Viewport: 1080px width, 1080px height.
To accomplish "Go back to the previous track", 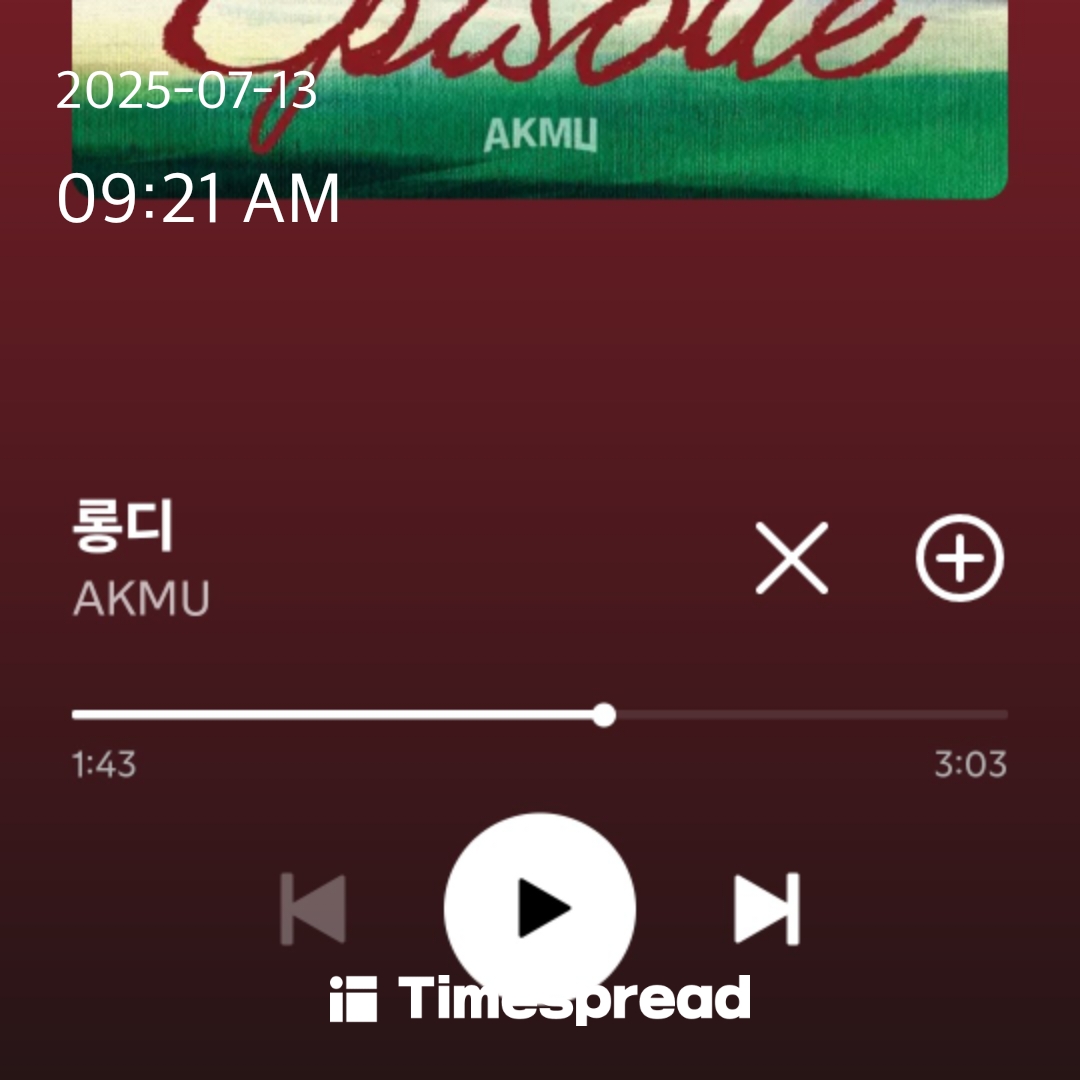I will [x=313, y=908].
